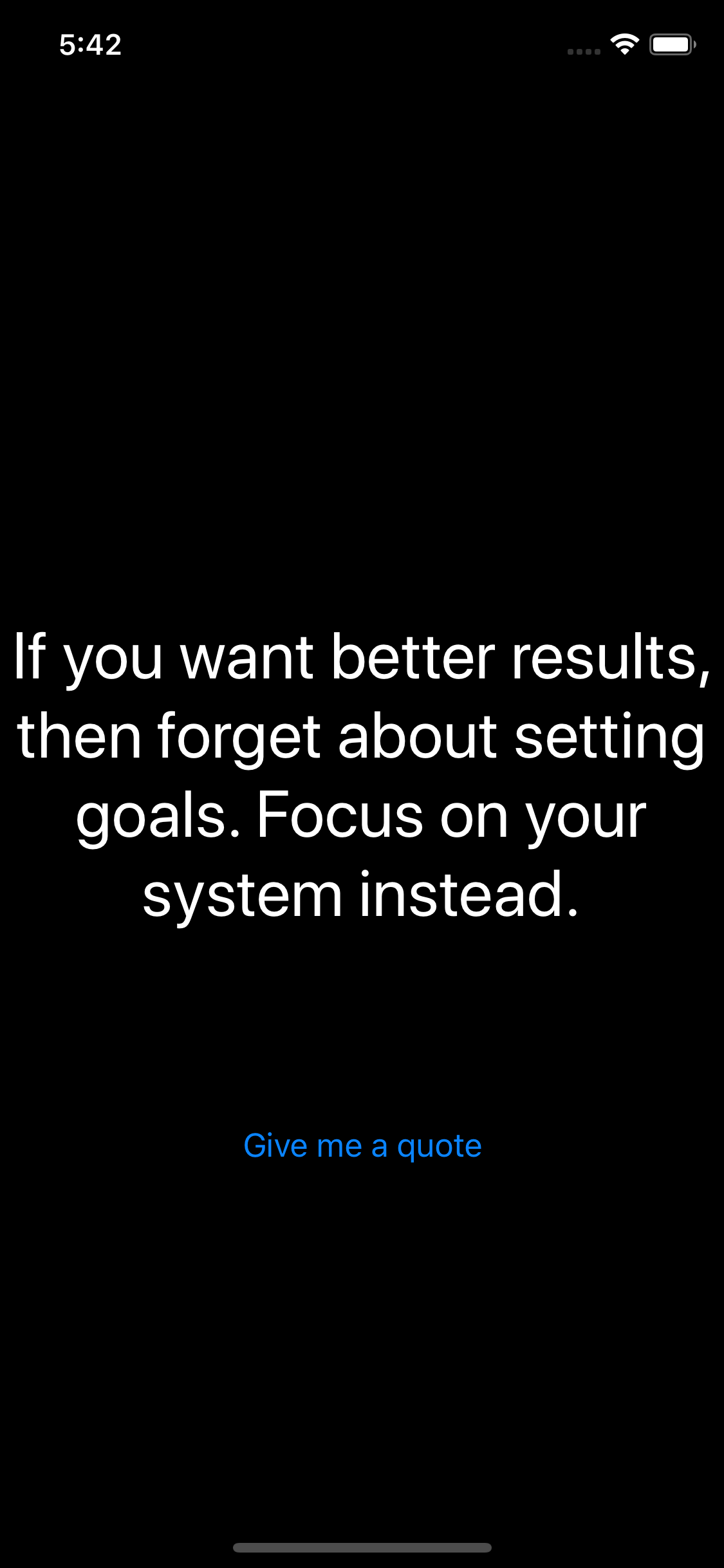
Task: Tap the 'Give me a quote' button
Action: pos(362,1146)
